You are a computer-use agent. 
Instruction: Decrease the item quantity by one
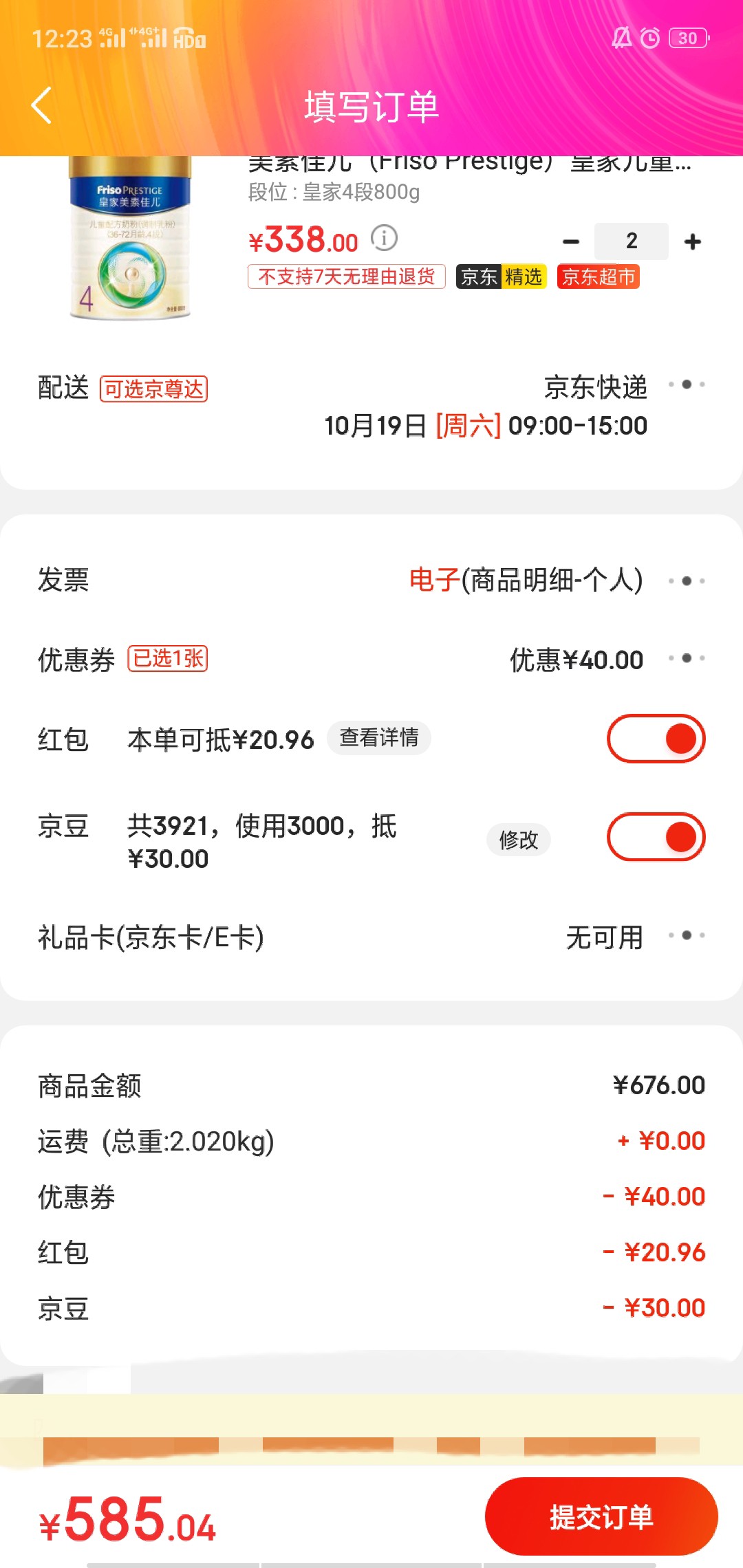[x=570, y=241]
